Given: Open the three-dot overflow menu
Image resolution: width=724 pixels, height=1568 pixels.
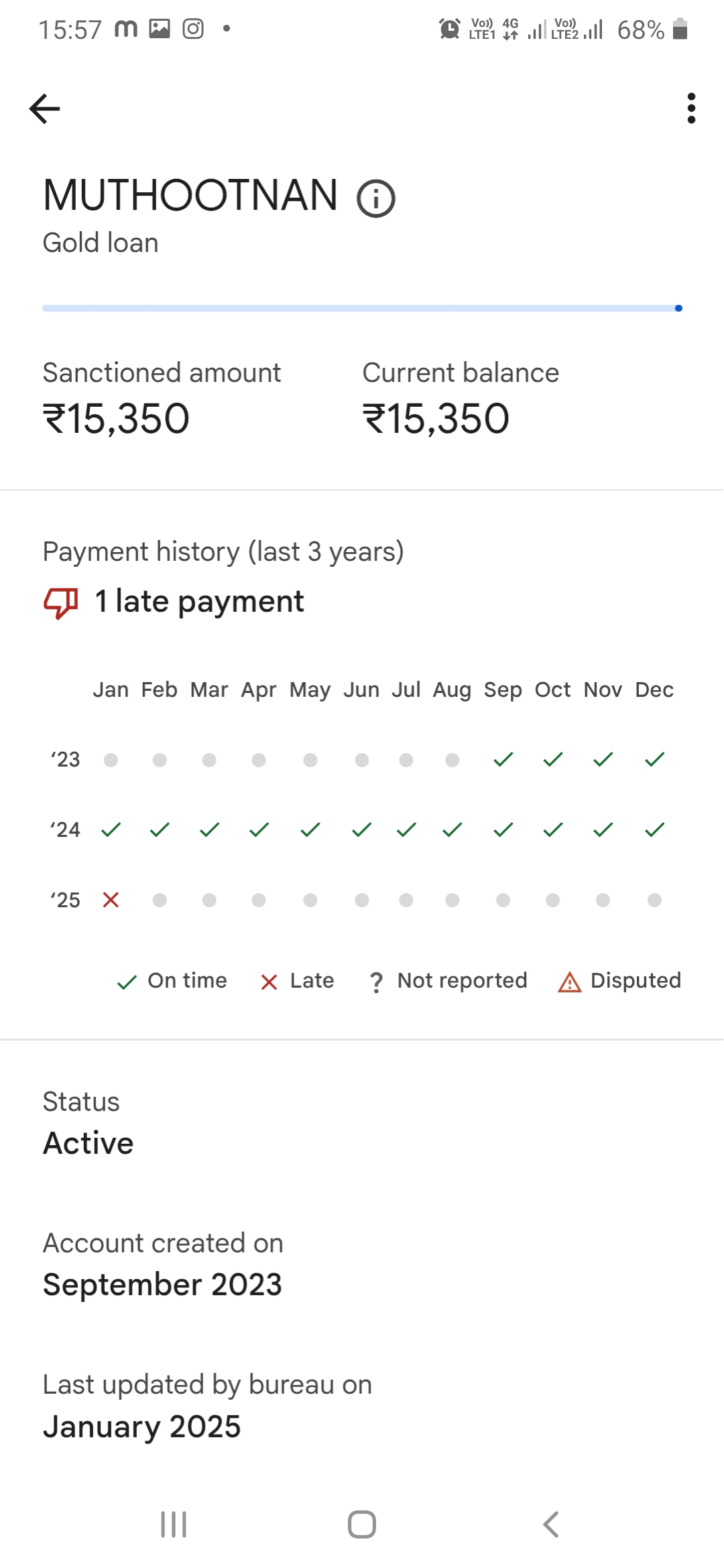Looking at the screenshot, I should [x=691, y=109].
